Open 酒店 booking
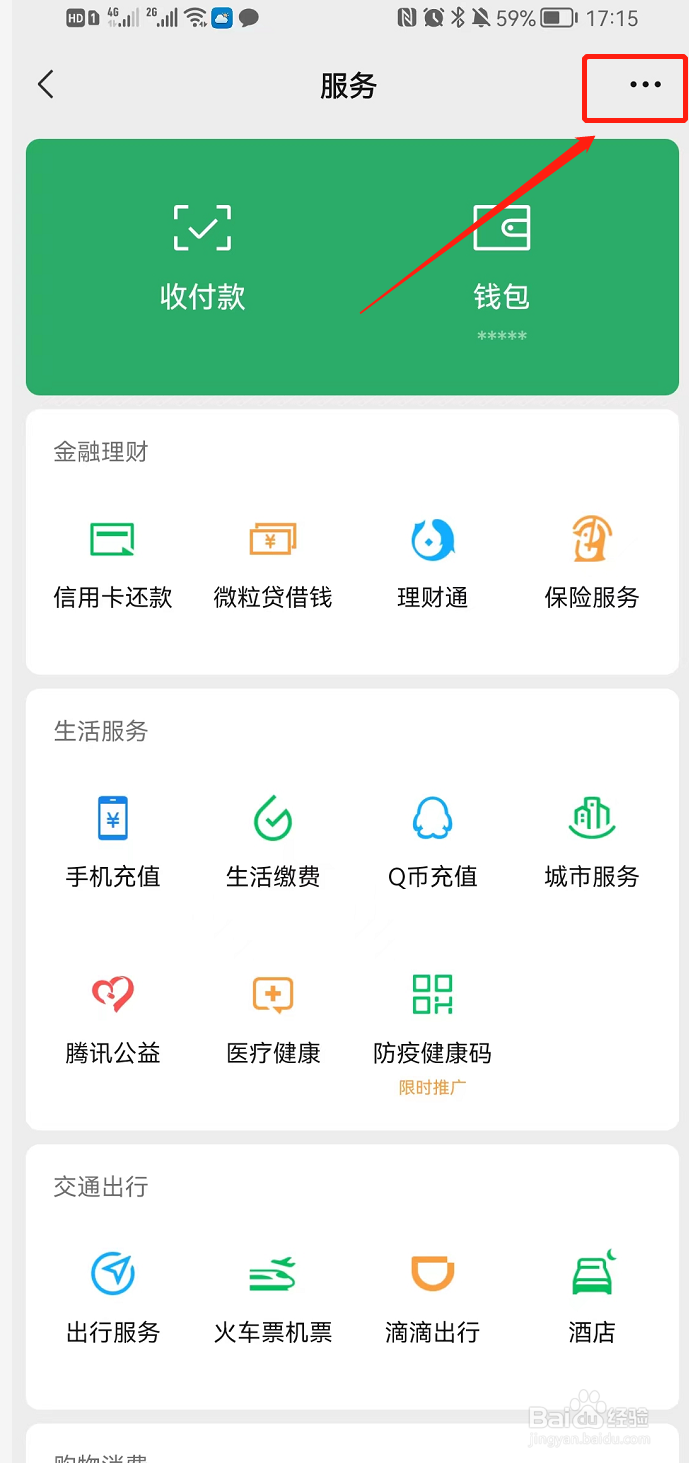This screenshot has height=1463, width=689. [592, 1298]
